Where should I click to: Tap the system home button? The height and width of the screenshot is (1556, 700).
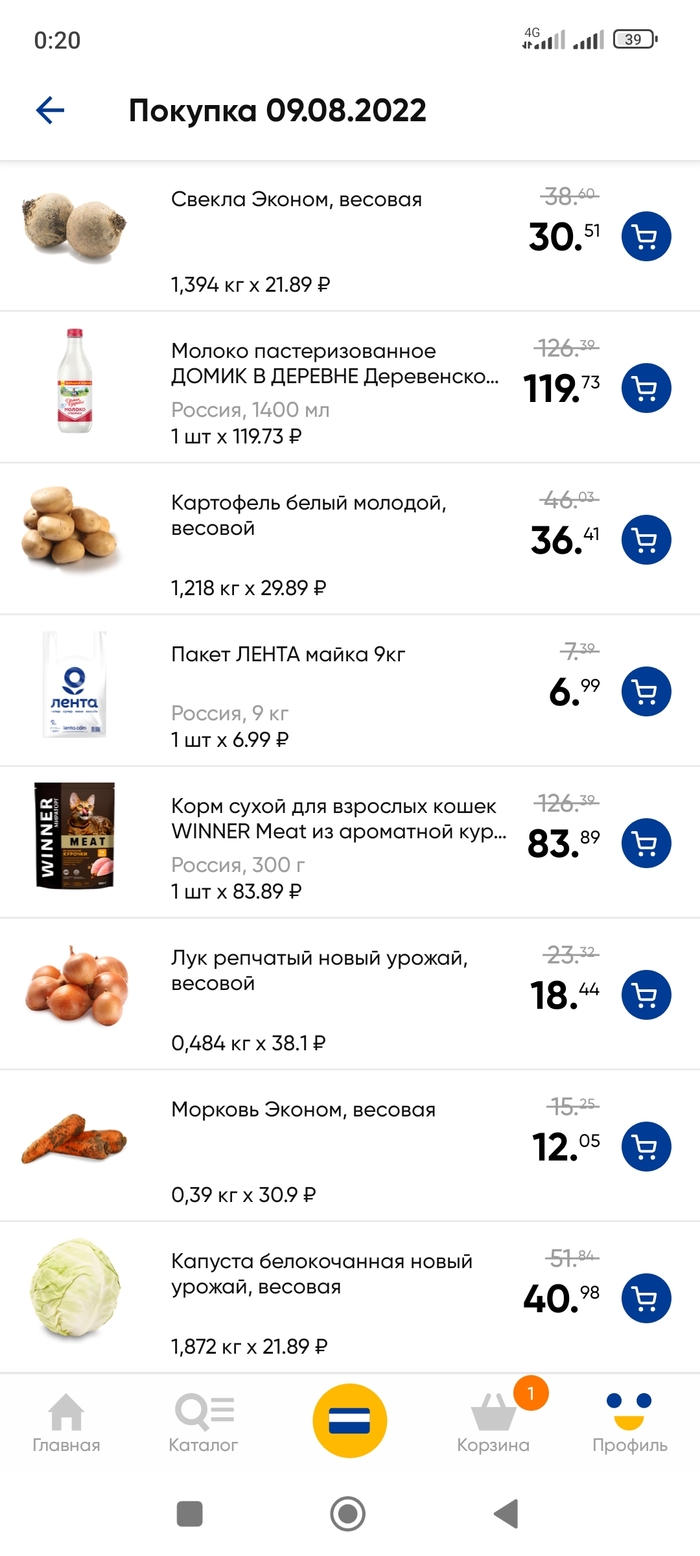click(348, 1514)
